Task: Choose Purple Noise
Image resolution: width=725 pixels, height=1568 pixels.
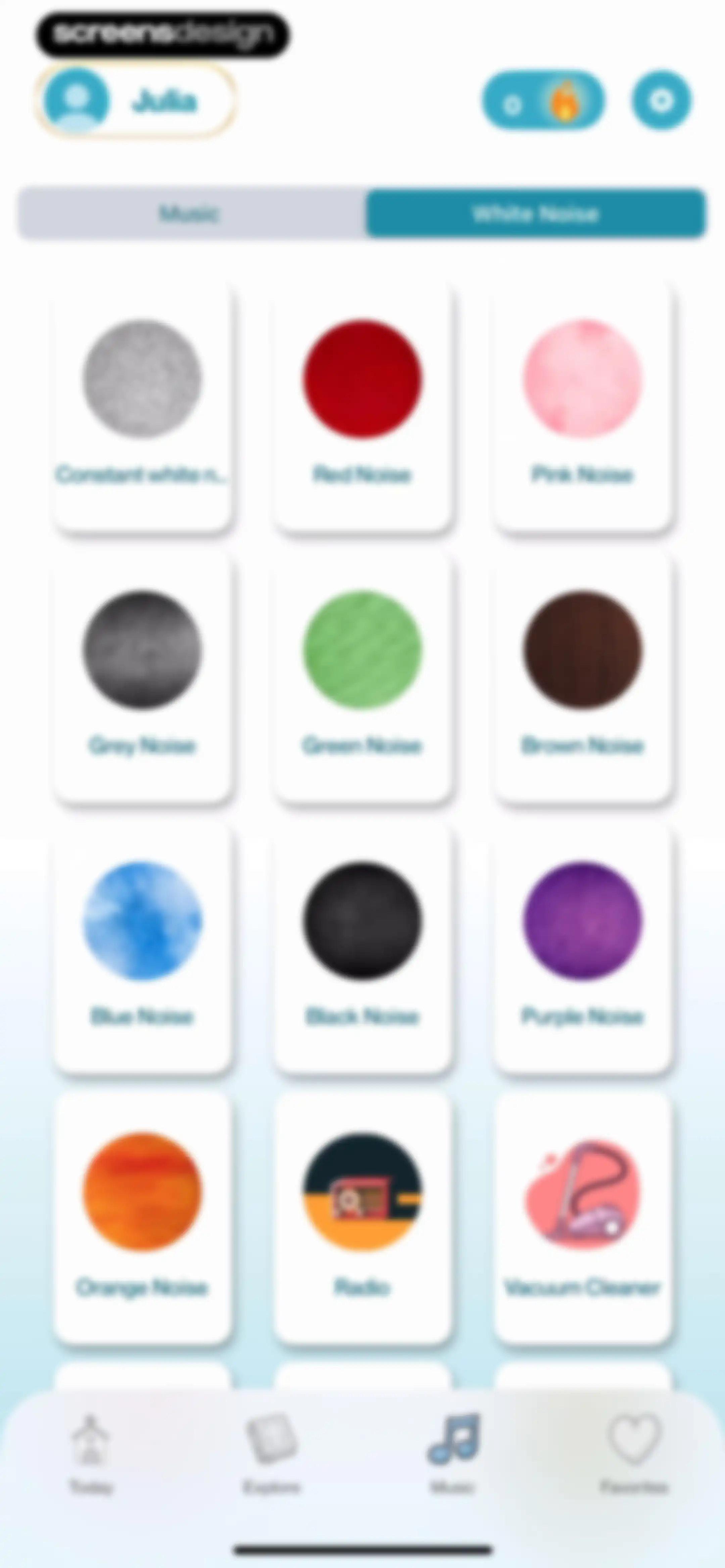Action: coord(583,948)
